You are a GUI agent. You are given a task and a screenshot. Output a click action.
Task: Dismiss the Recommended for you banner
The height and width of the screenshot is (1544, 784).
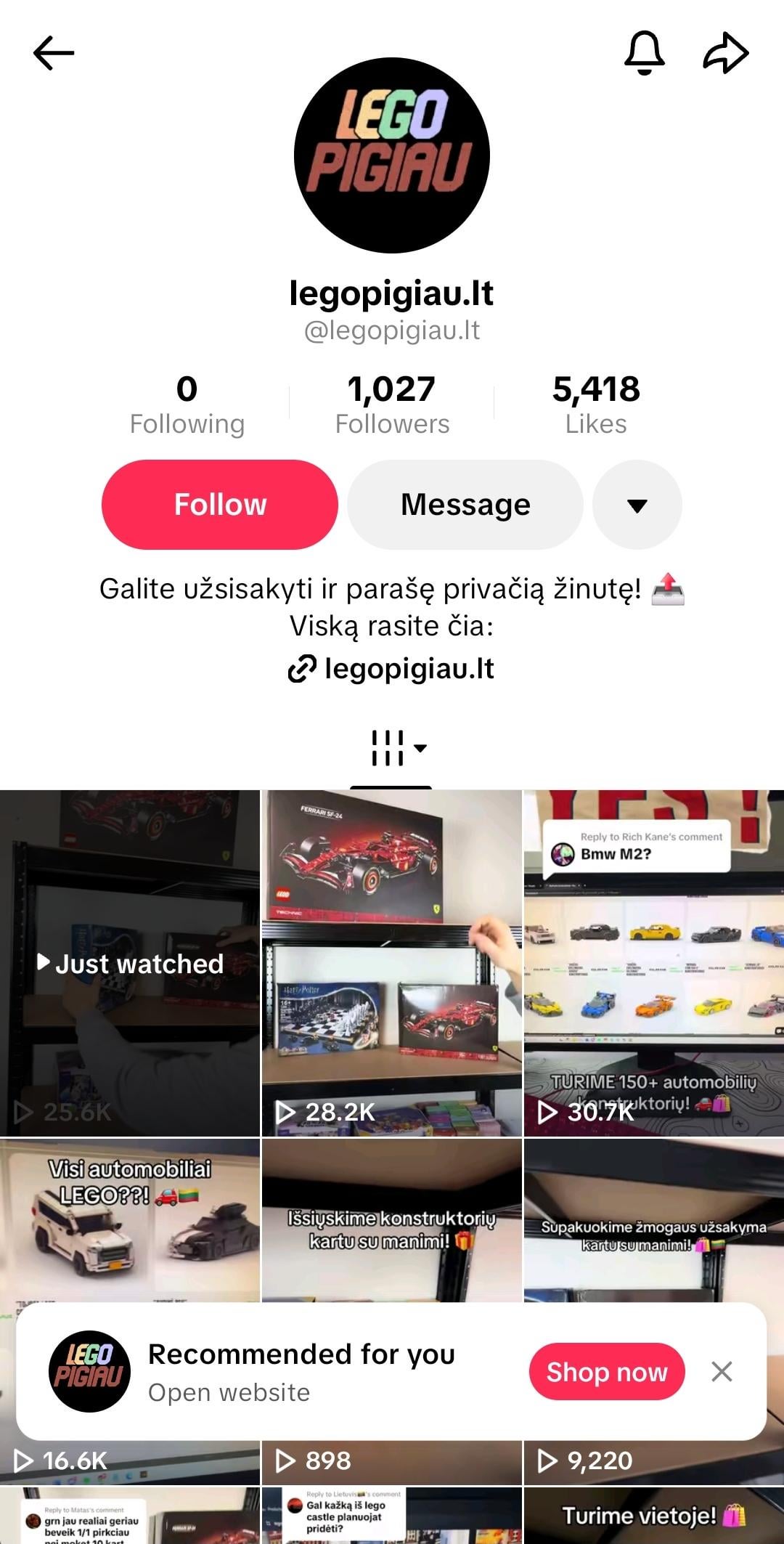(722, 1372)
